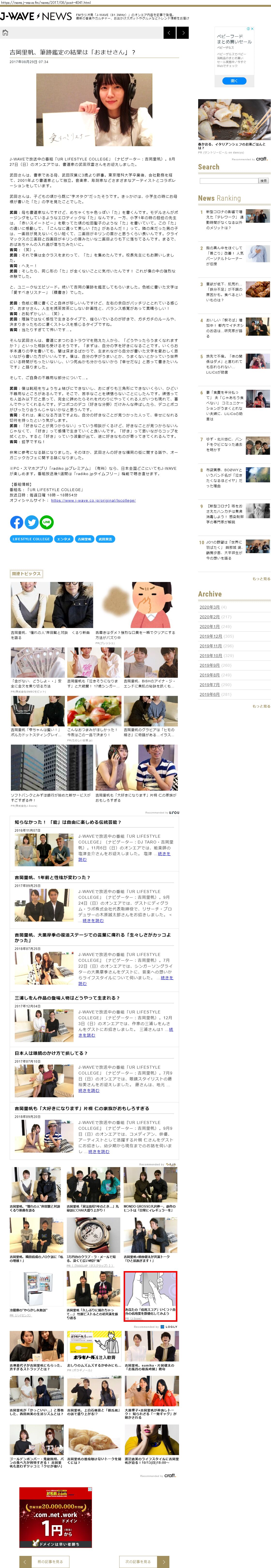The height and width of the screenshot is (1568, 271).
Task: Tap the 開く button in the ad
Action: click(x=234, y=80)
